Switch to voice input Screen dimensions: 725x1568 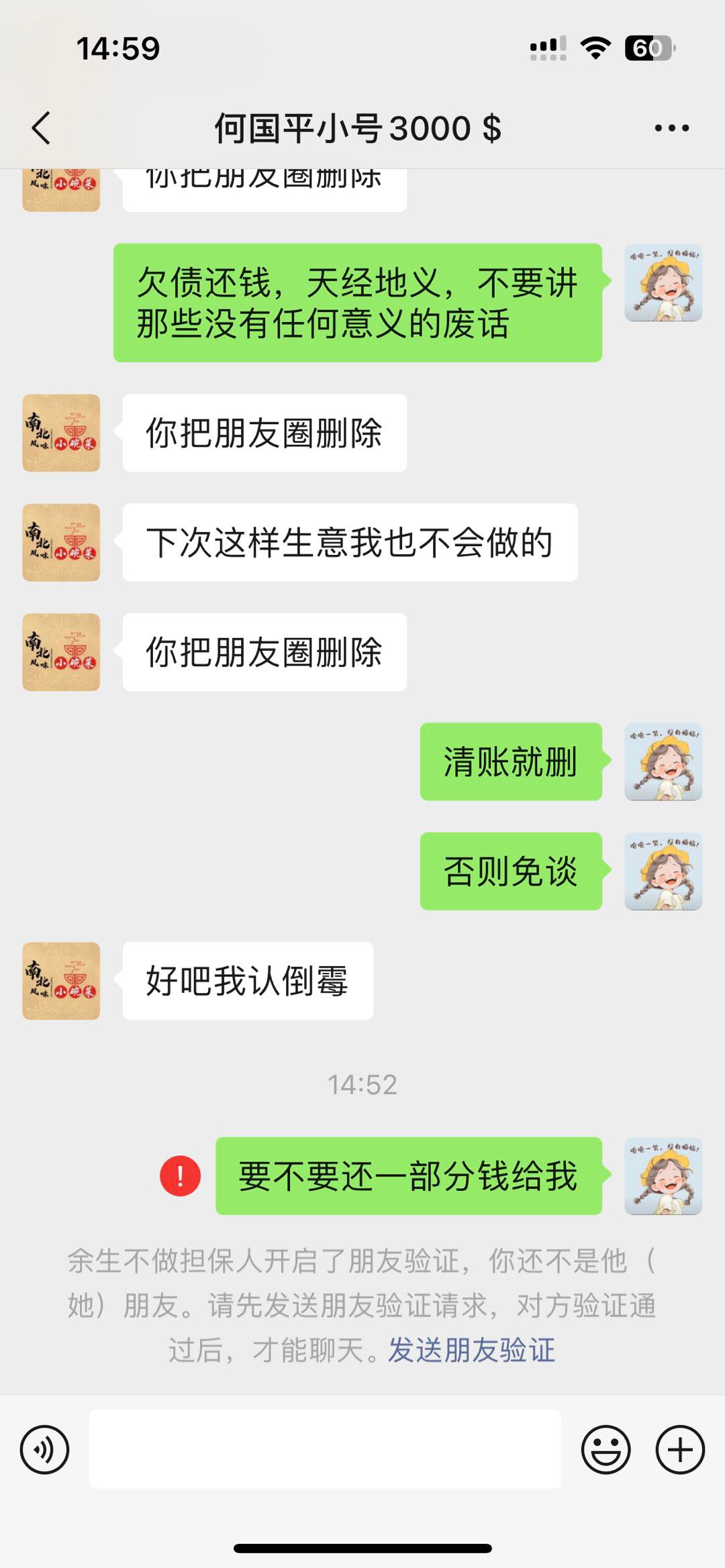click(x=44, y=1449)
